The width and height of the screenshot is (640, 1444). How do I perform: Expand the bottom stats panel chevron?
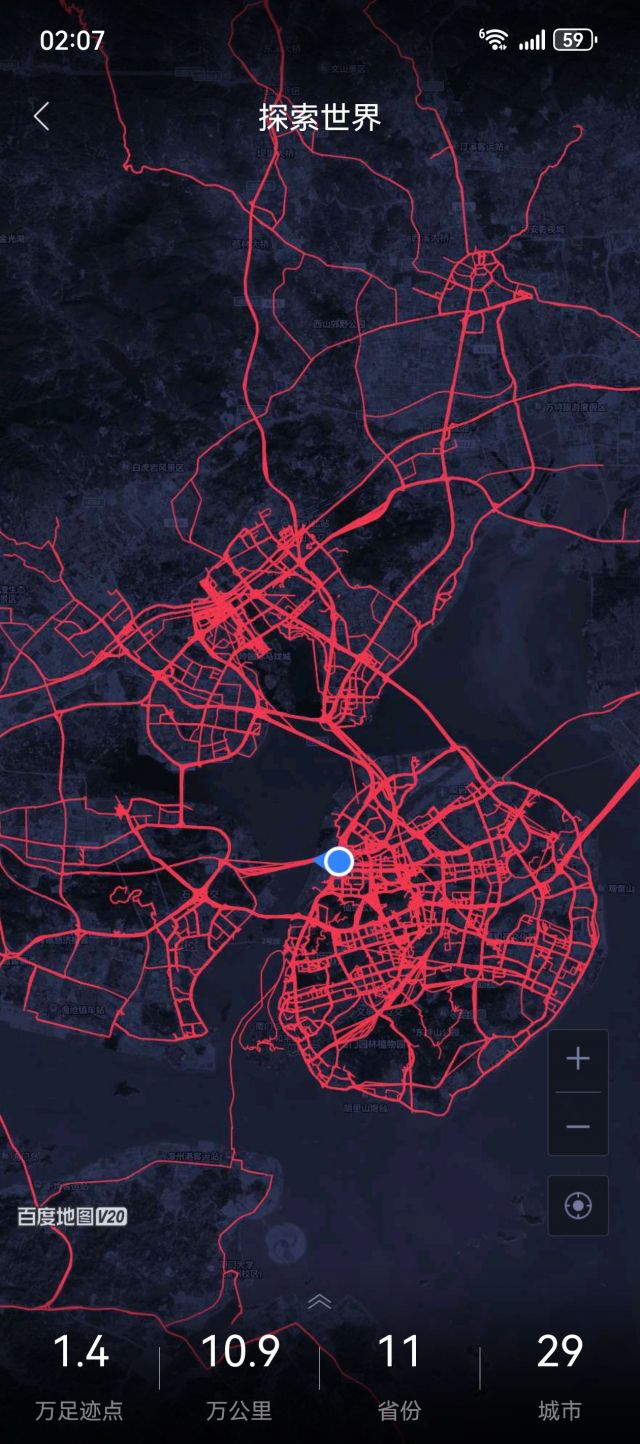[x=320, y=1301]
